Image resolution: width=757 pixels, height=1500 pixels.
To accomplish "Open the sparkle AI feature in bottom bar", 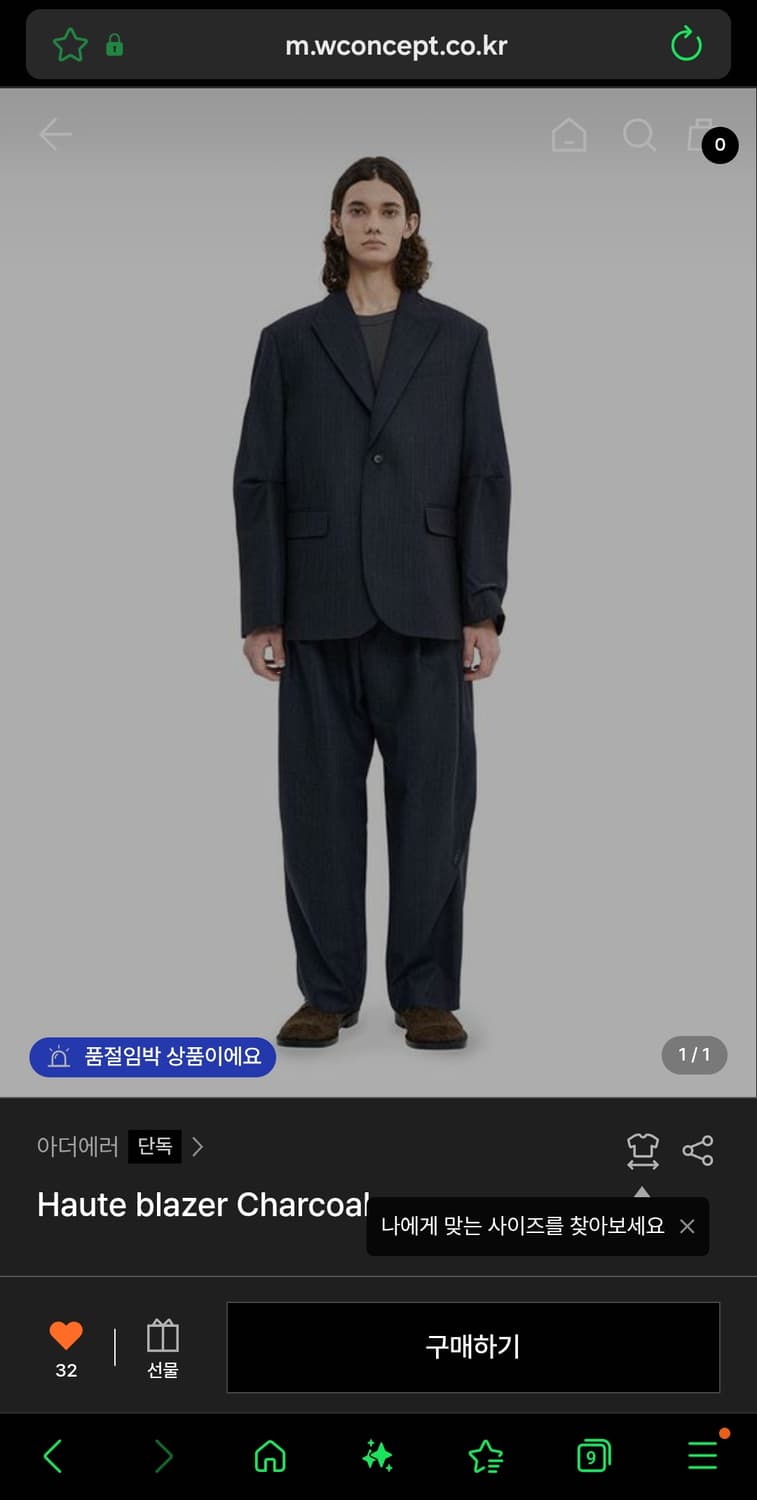I will (378, 1457).
